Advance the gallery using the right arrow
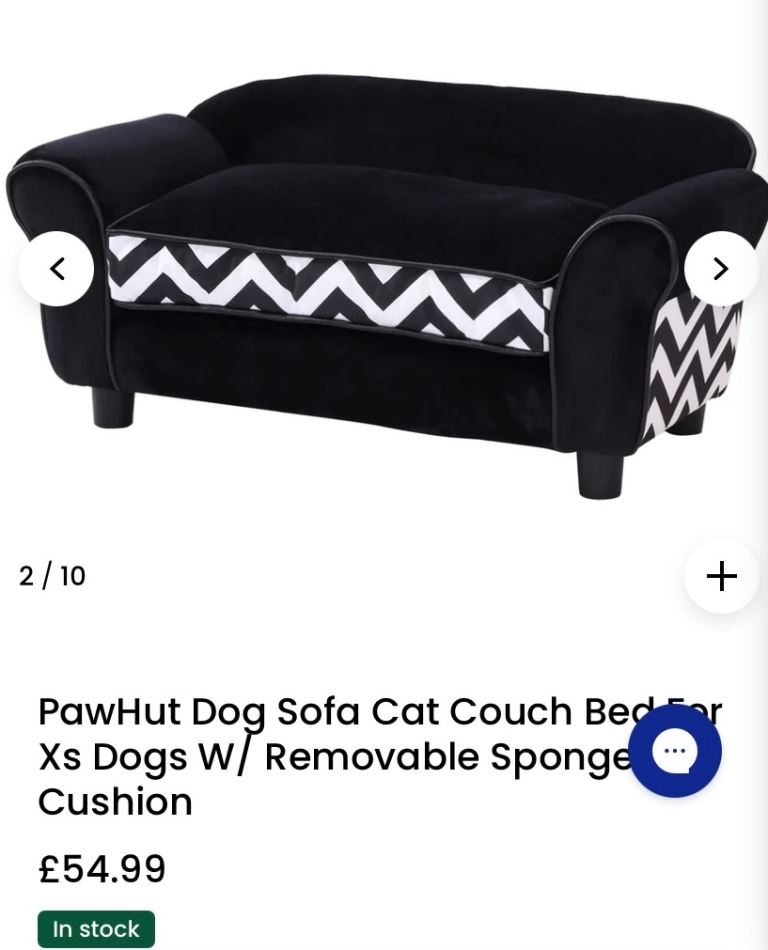Viewport: 768px width, 950px height. (x=721, y=268)
